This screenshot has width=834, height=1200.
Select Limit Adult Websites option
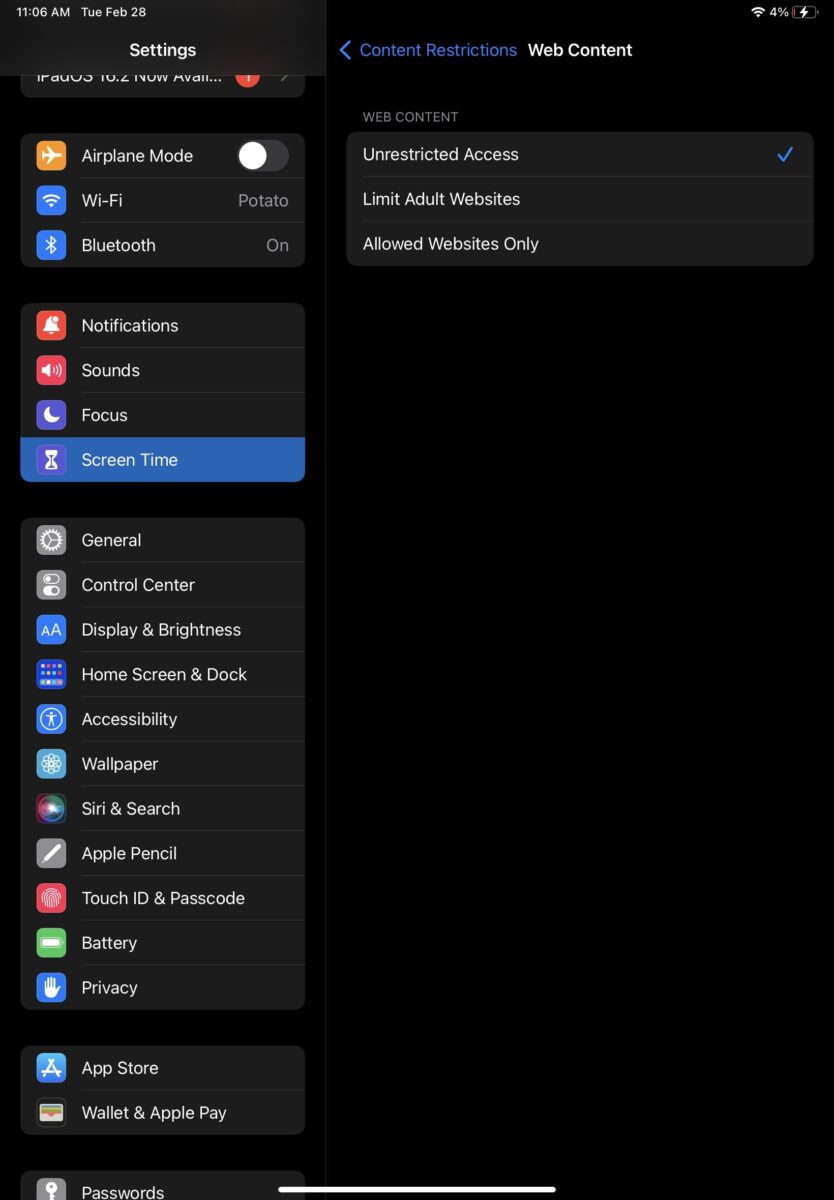tap(579, 199)
